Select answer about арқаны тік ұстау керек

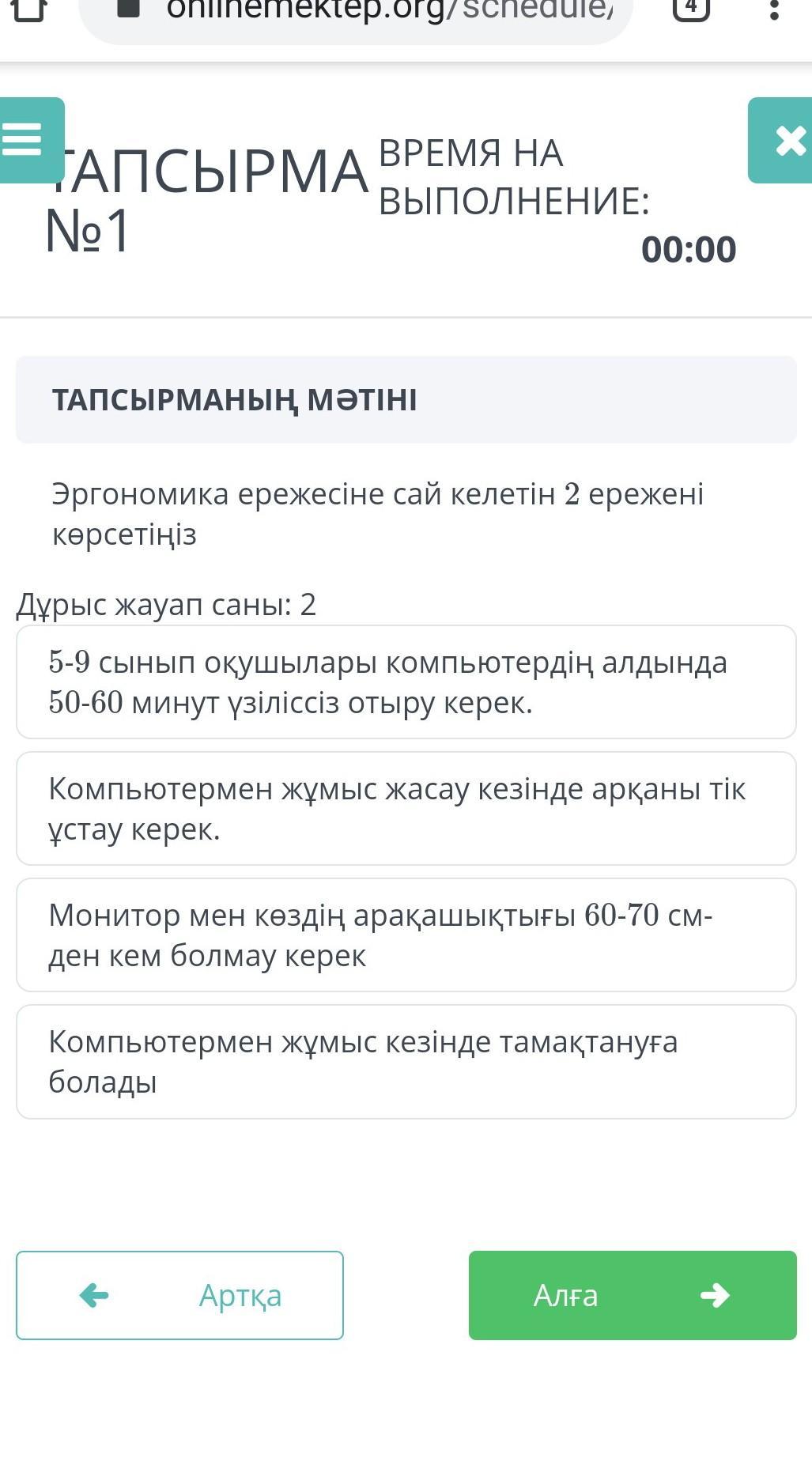(406, 808)
